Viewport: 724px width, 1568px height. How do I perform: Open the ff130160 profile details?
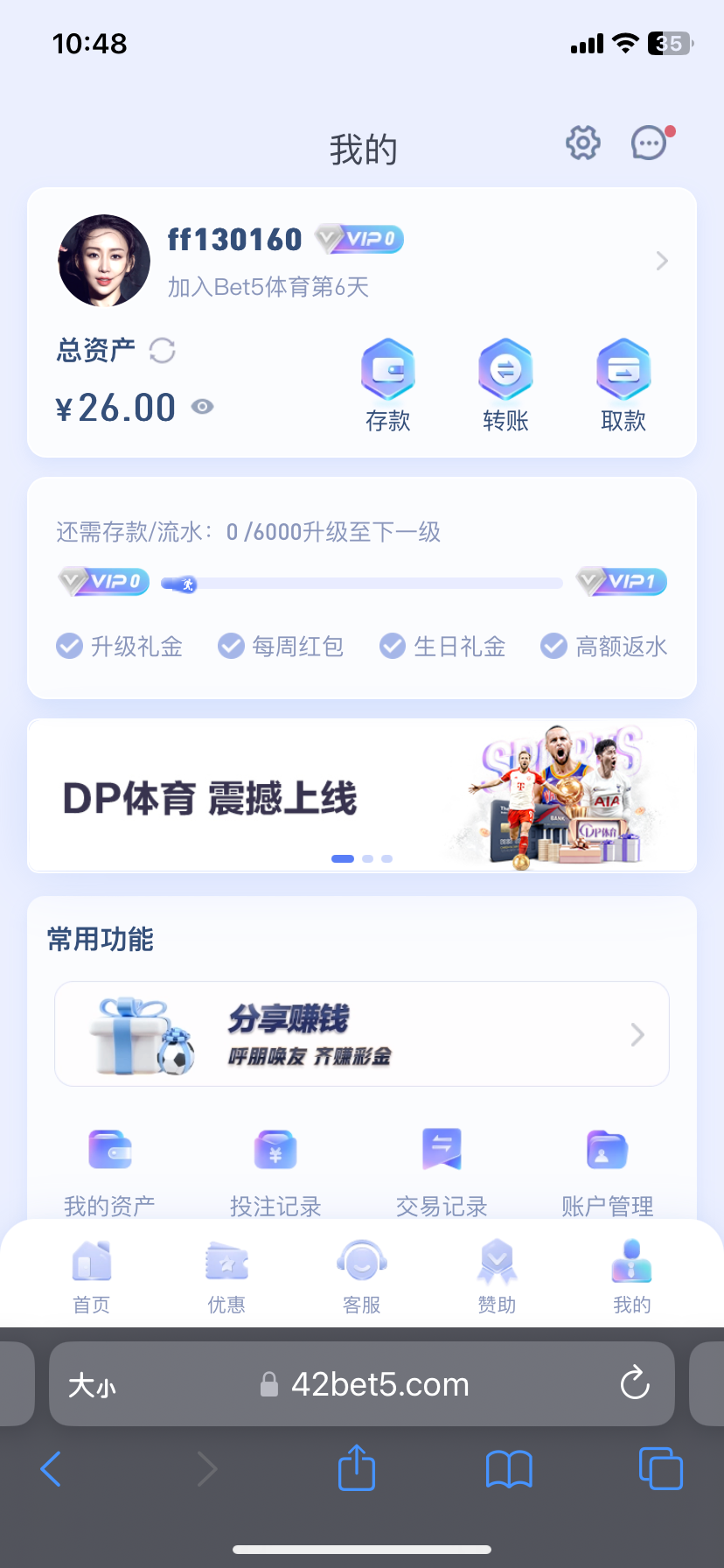[x=661, y=261]
